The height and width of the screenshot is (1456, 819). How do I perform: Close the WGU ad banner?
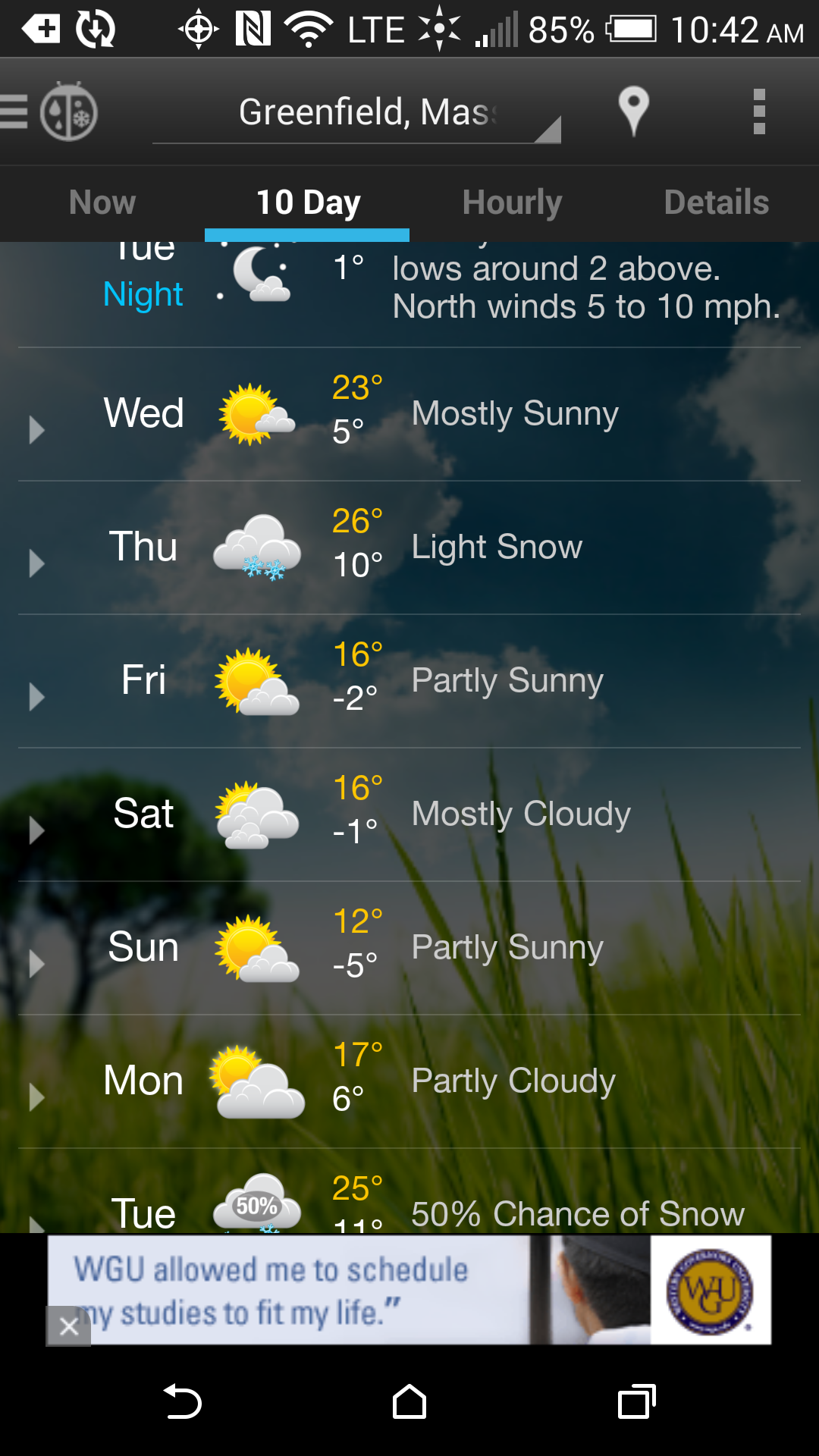click(x=68, y=1326)
